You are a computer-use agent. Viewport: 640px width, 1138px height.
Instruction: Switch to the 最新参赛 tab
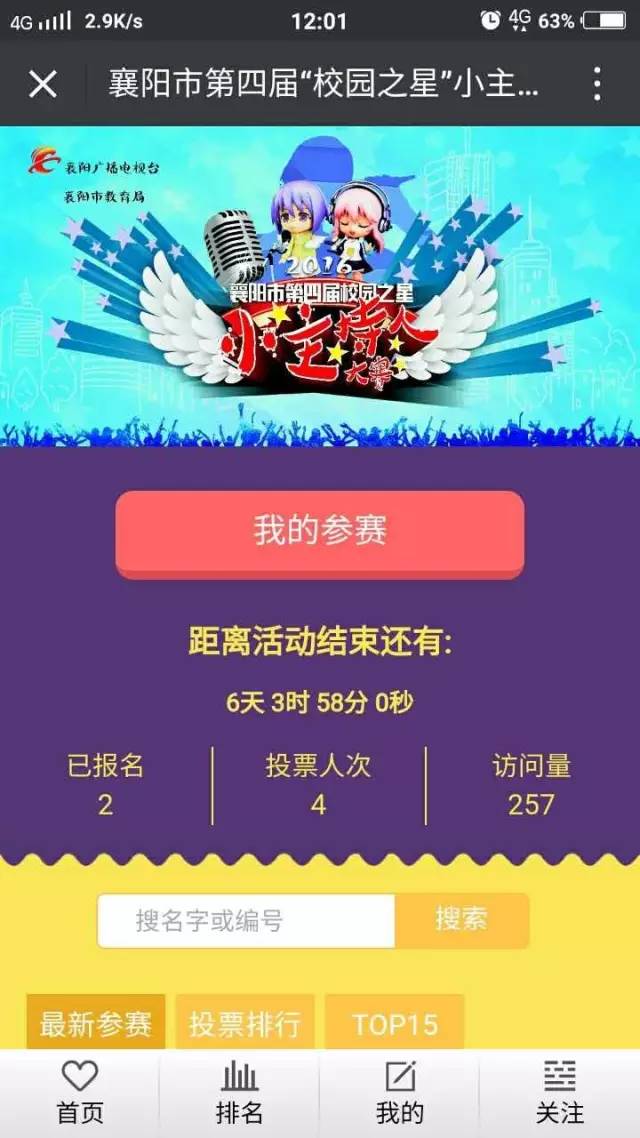(x=96, y=1022)
